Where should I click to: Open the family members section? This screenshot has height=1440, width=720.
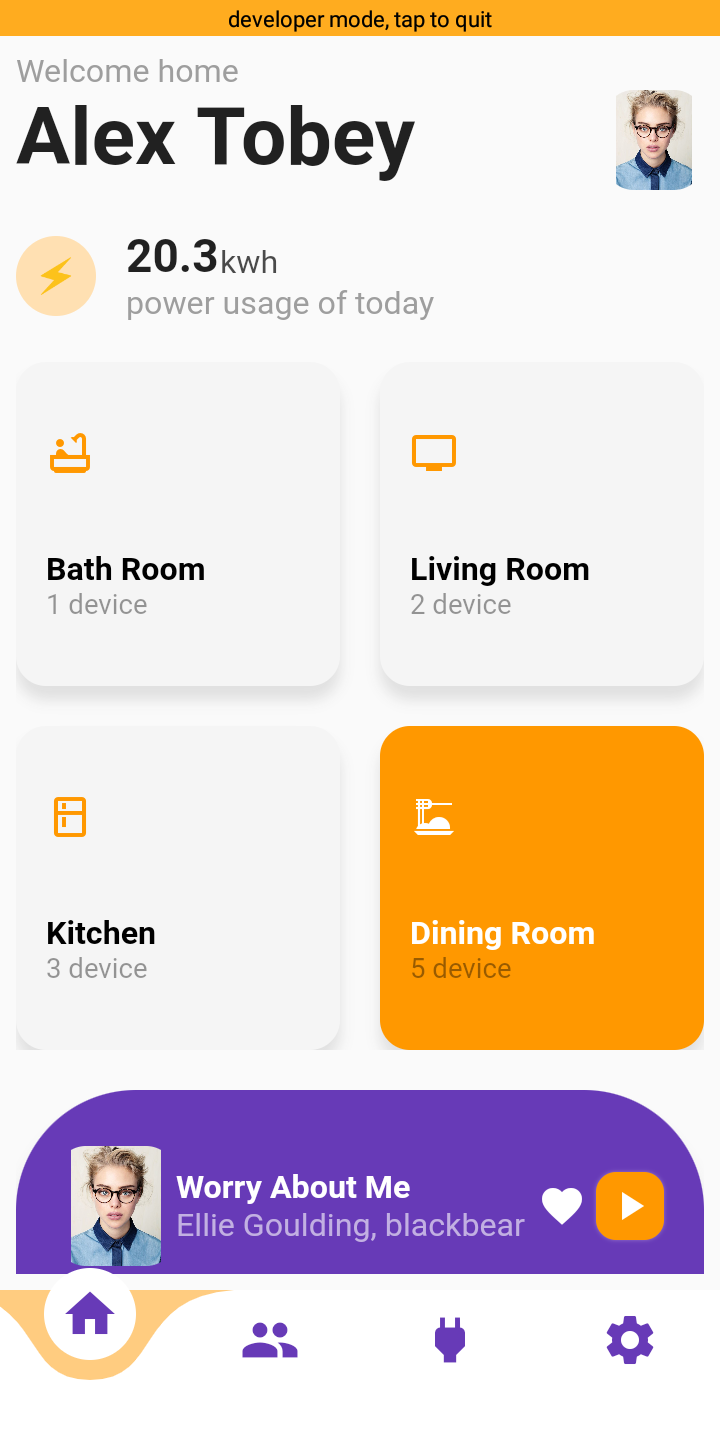click(270, 1339)
